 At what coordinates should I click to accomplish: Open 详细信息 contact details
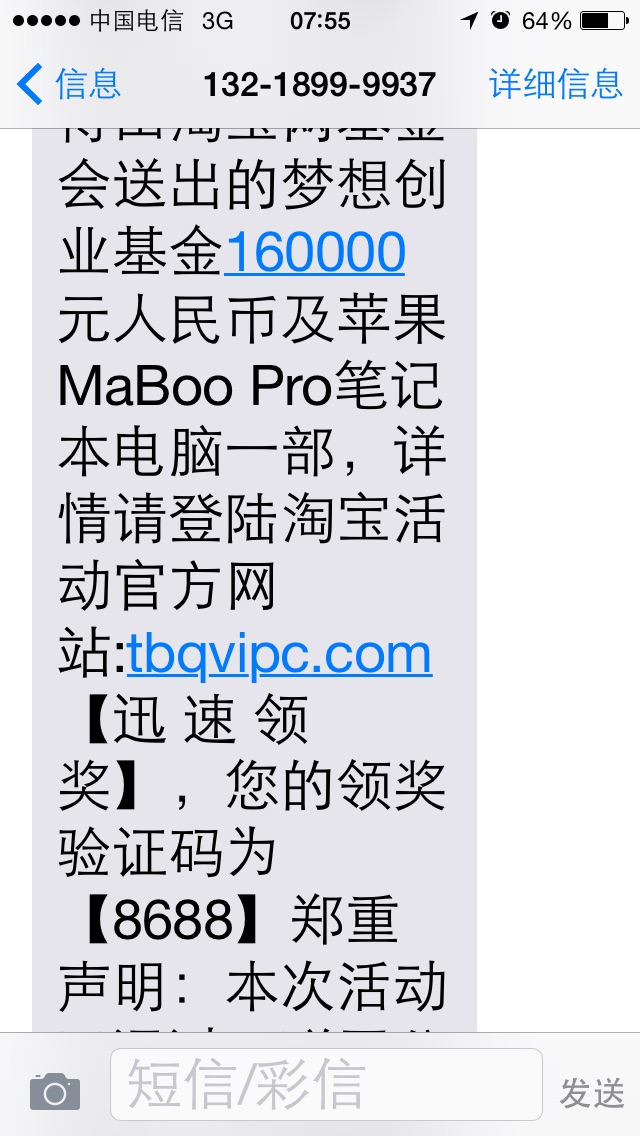[556, 84]
